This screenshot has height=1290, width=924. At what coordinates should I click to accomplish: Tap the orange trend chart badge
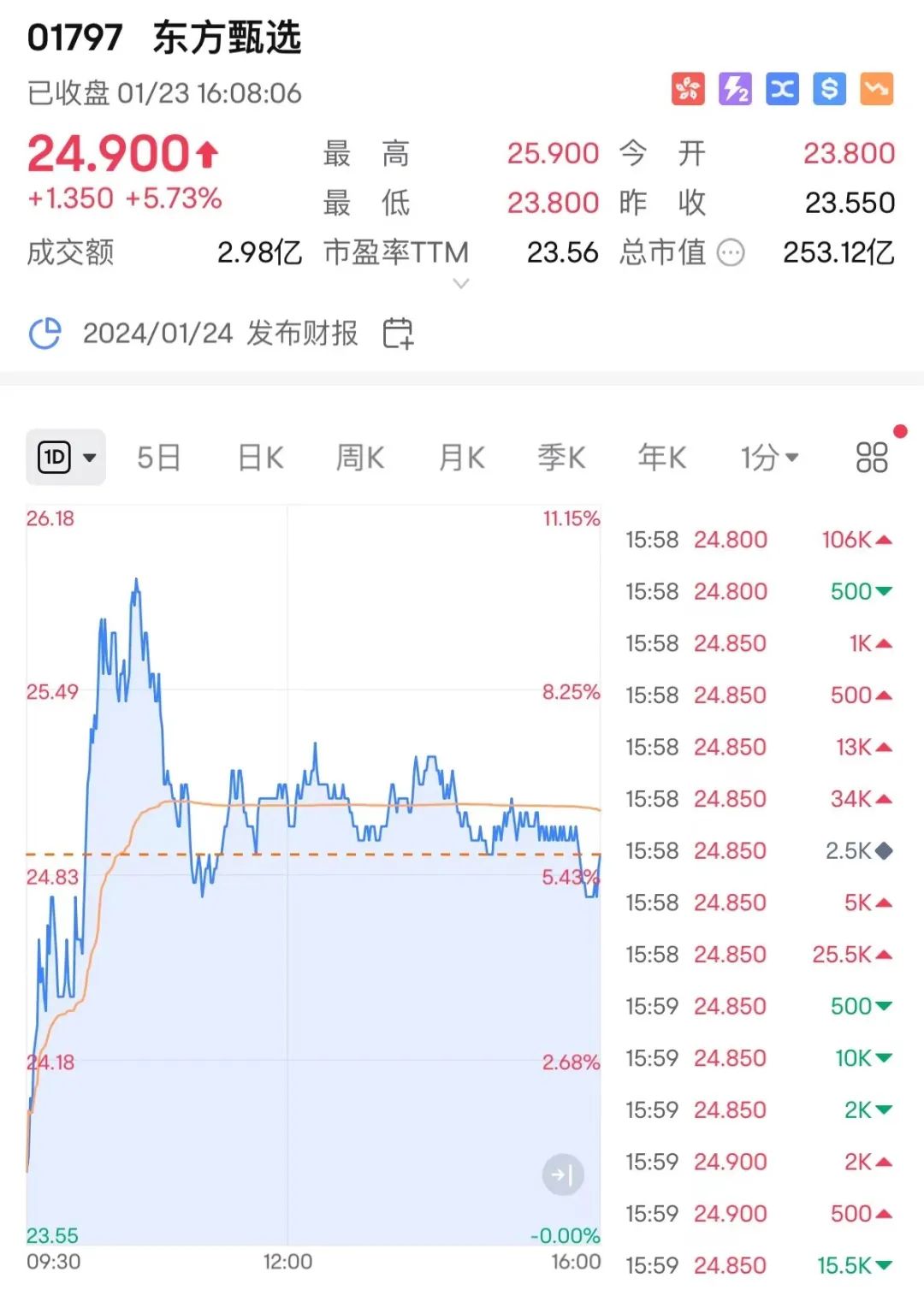tap(876, 89)
